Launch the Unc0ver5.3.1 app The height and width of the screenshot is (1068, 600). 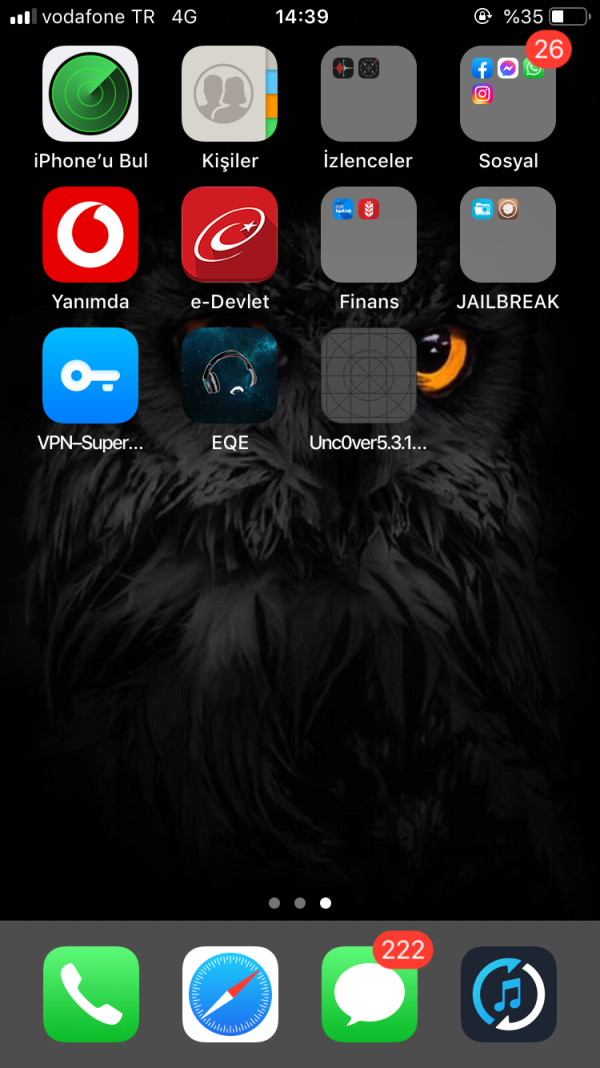(x=368, y=375)
